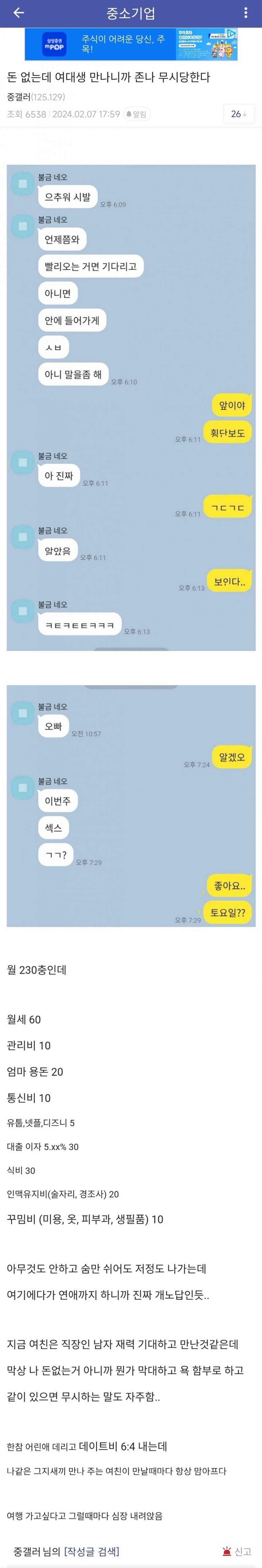The height and width of the screenshot is (1568, 262).
Task: Open the three-dot overflow menu
Action: click(246, 13)
